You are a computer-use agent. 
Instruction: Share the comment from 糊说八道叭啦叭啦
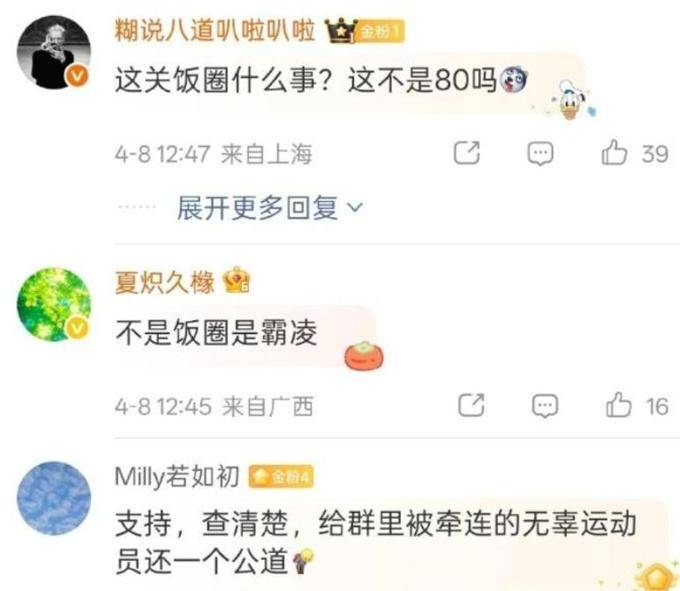coord(467,153)
